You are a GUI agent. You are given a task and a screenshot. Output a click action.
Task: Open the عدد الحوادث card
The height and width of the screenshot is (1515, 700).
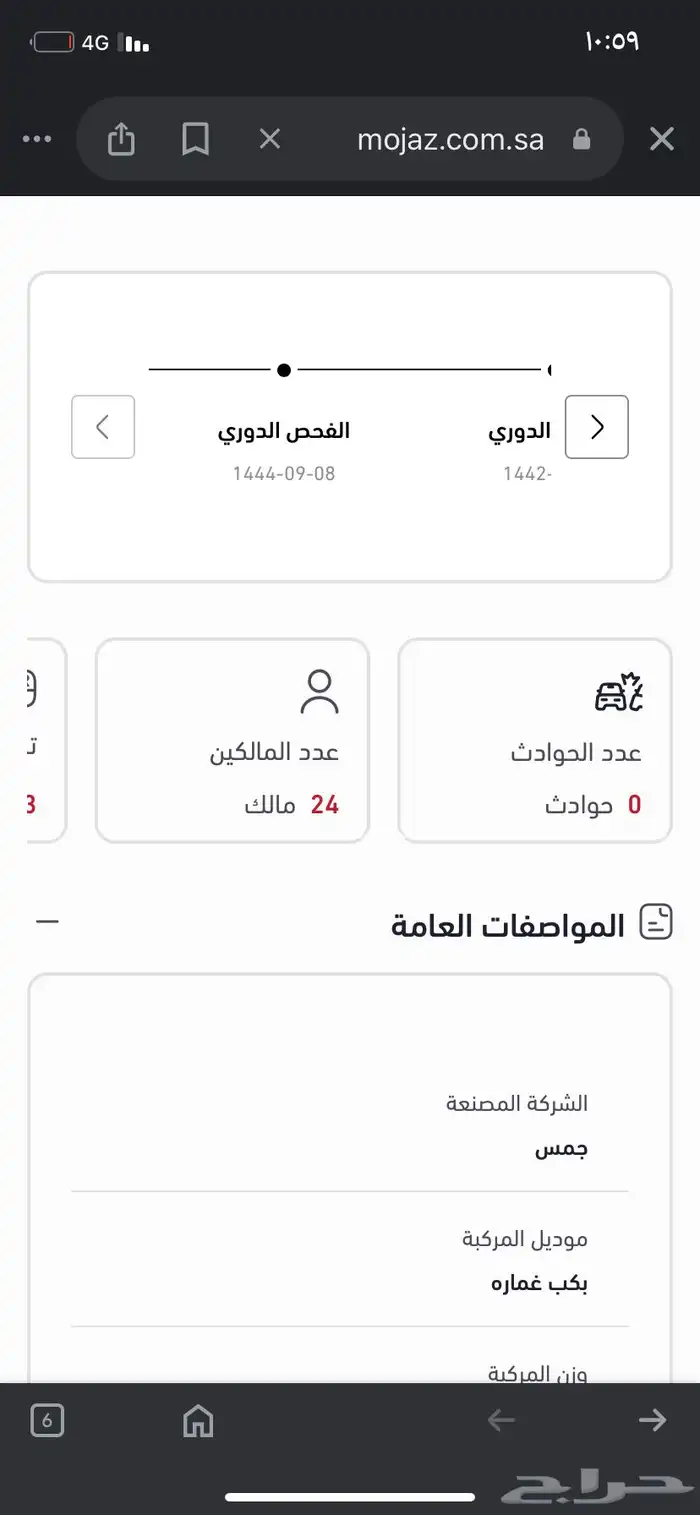click(x=535, y=741)
